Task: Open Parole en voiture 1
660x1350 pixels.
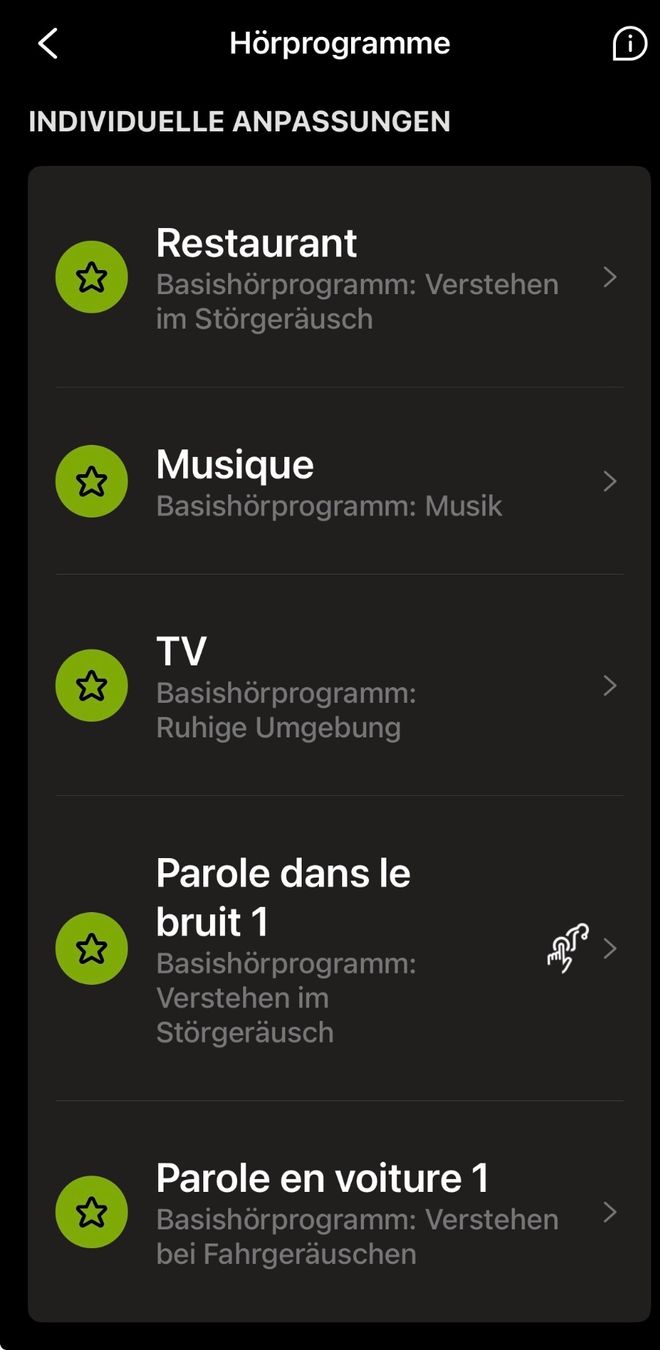Action: pos(339,1212)
